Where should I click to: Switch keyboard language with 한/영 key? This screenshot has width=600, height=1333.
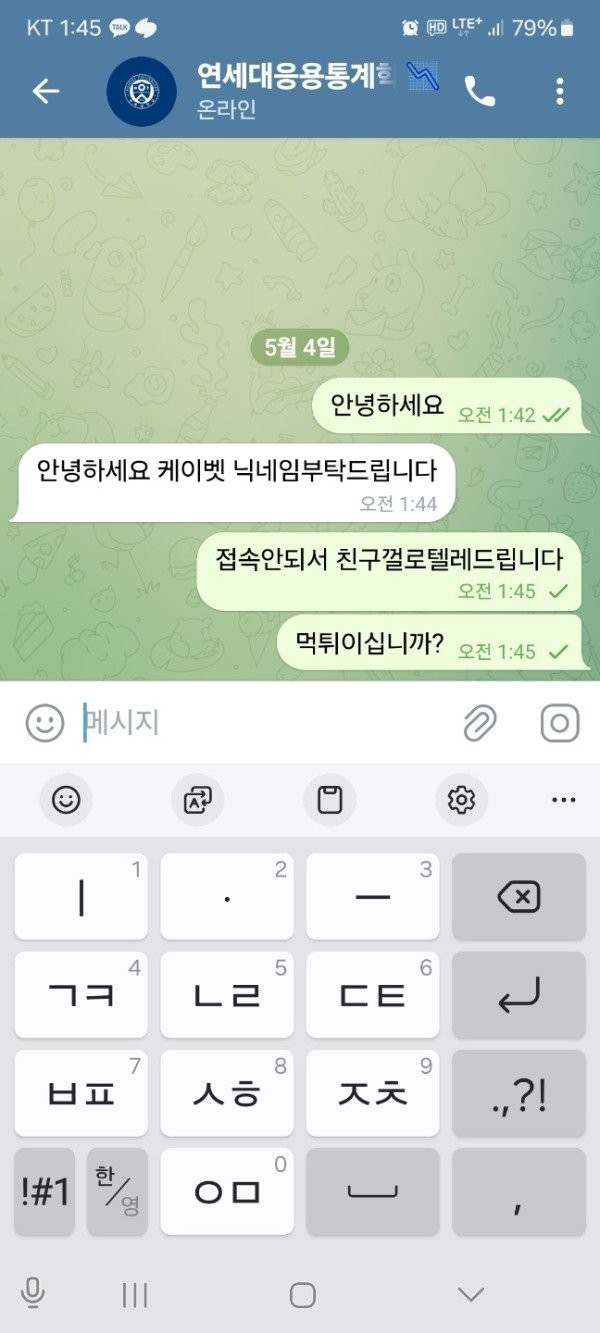[117, 1191]
